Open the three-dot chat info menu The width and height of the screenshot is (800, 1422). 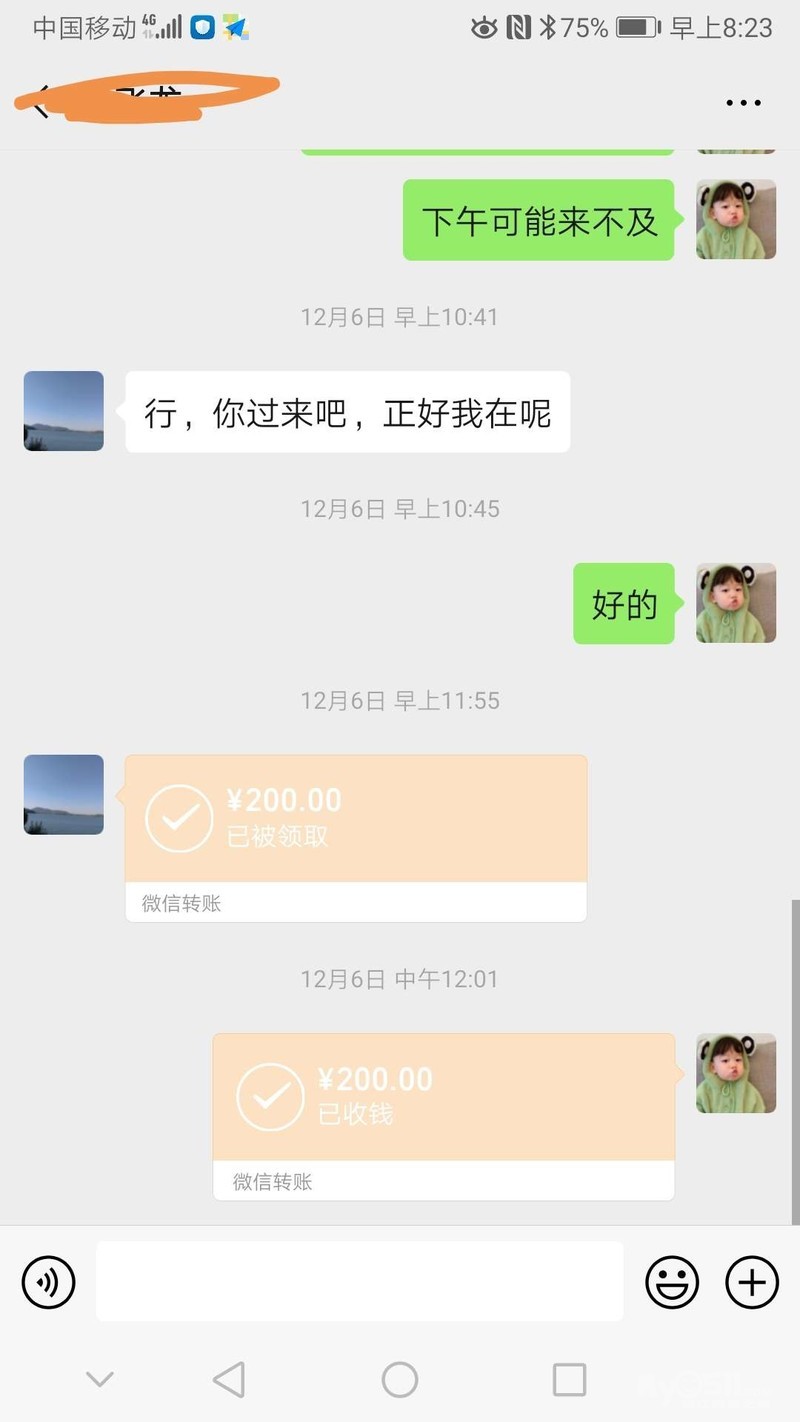(743, 103)
